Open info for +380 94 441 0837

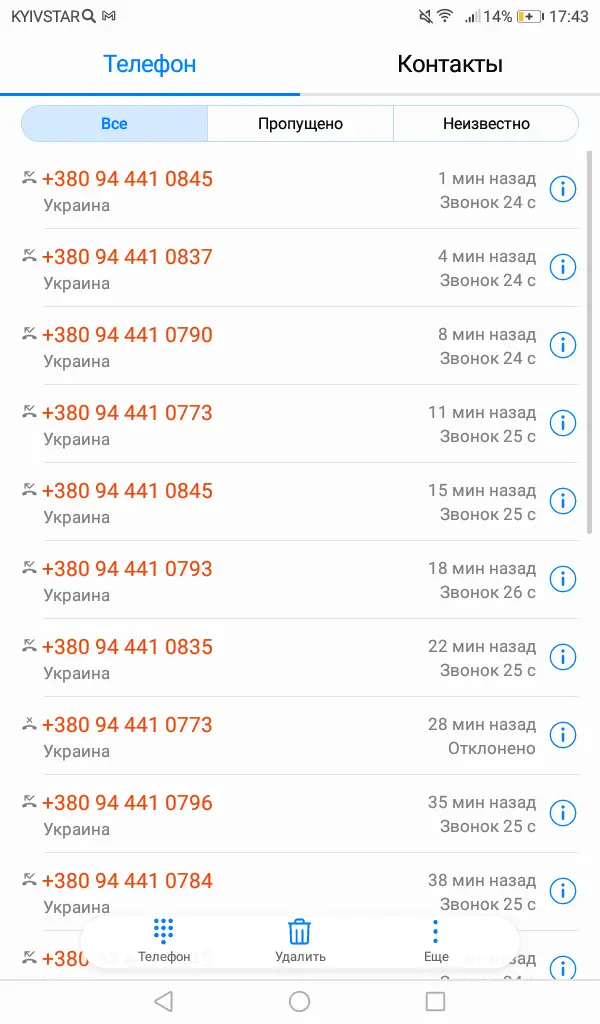(x=563, y=267)
